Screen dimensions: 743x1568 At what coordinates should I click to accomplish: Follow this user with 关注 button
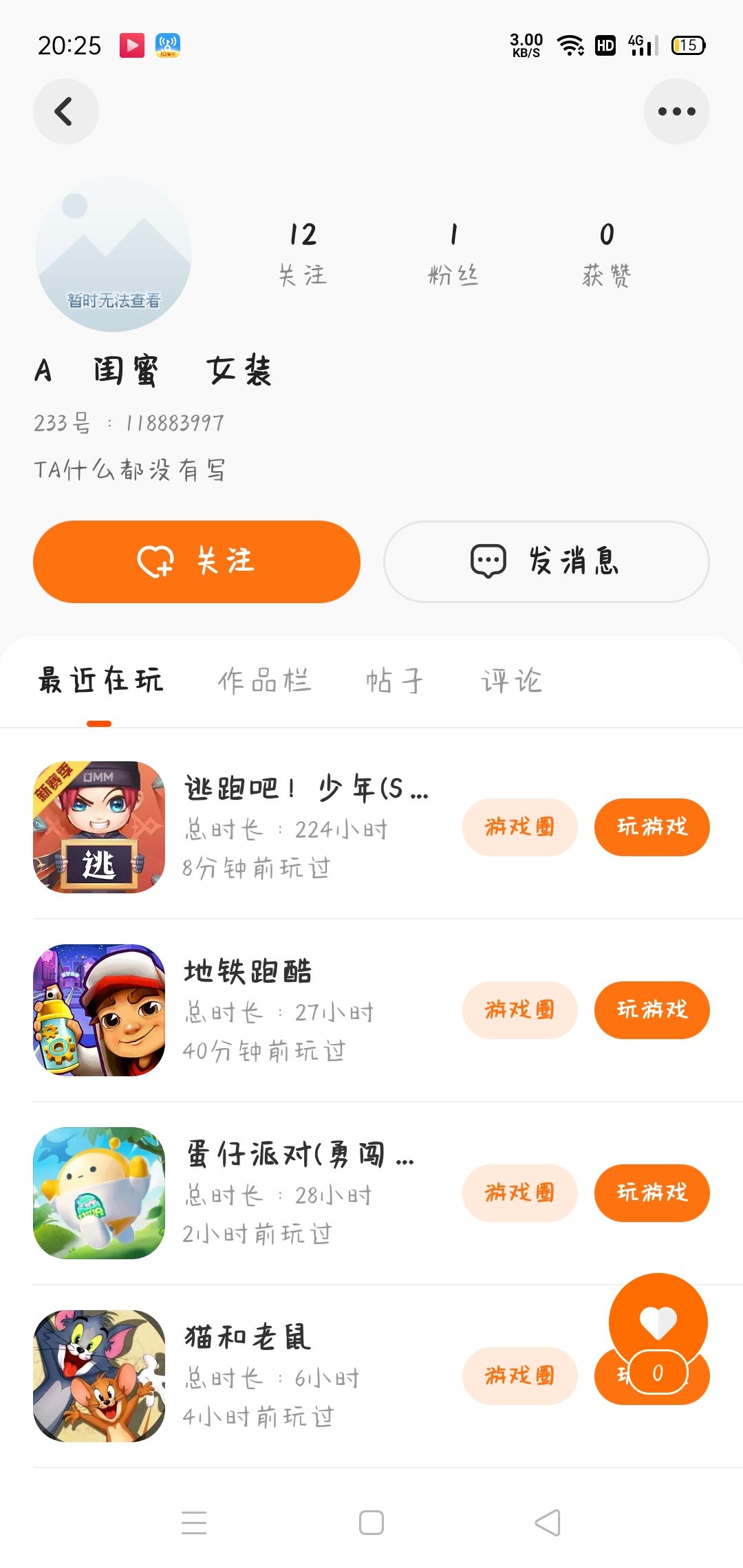point(197,561)
